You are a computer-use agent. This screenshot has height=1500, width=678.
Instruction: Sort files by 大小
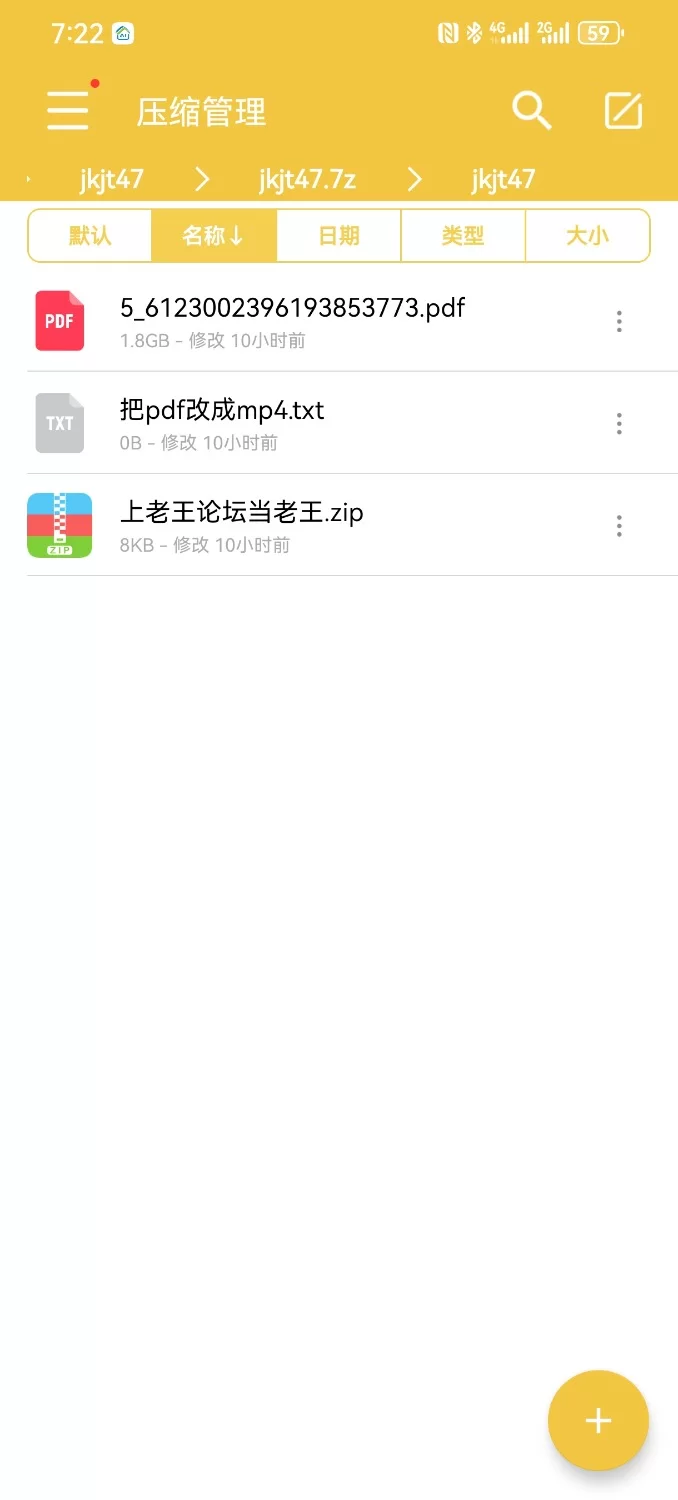point(587,236)
